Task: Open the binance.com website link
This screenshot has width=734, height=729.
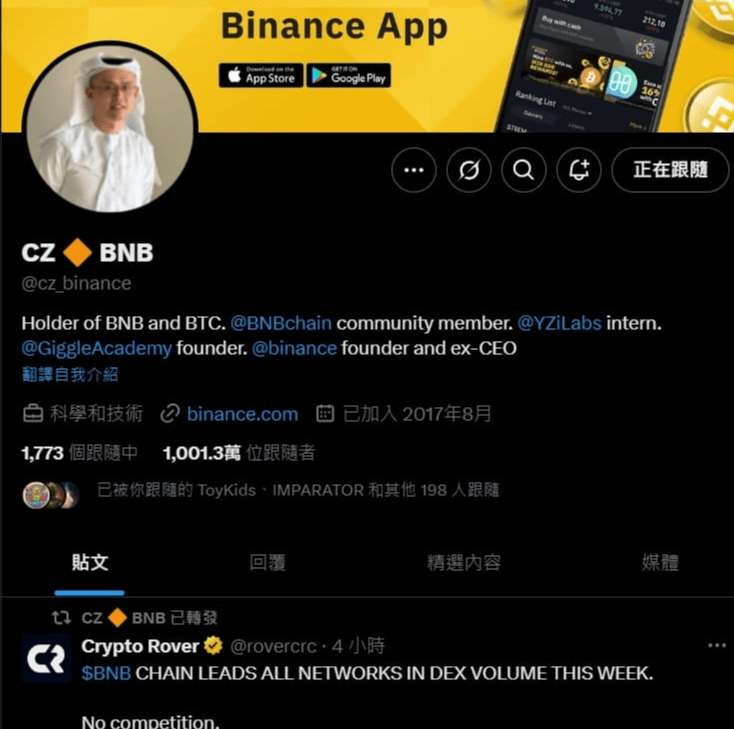Action: (x=242, y=414)
